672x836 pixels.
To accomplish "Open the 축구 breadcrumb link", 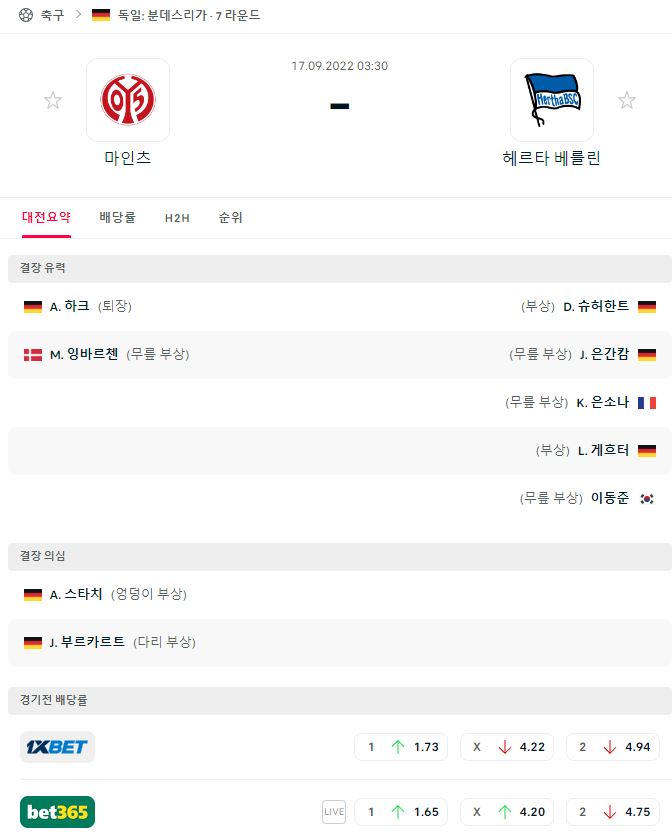I will point(52,15).
